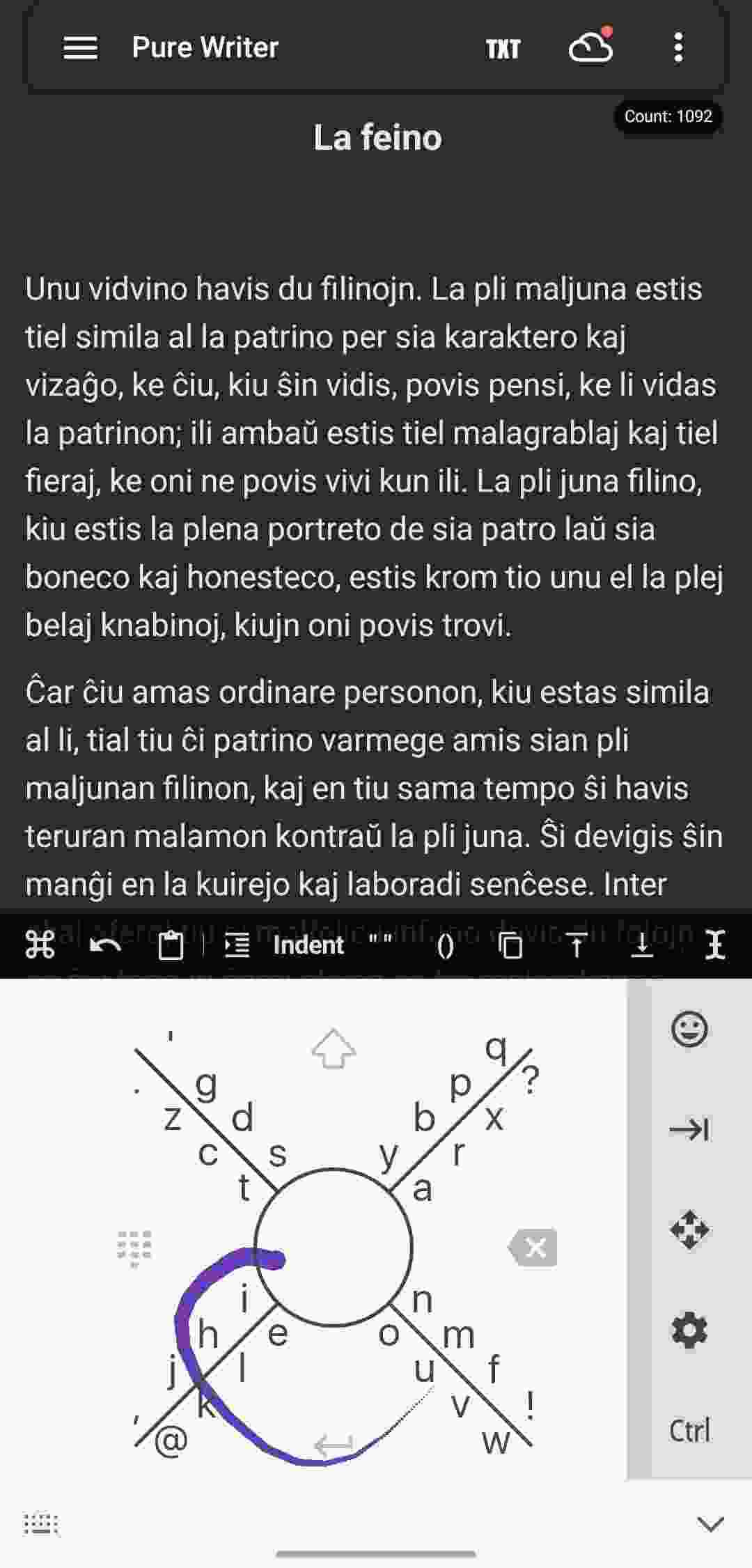Tap the keyboard backspace key
This screenshot has height=1568, width=752.
click(x=533, y=1248)
